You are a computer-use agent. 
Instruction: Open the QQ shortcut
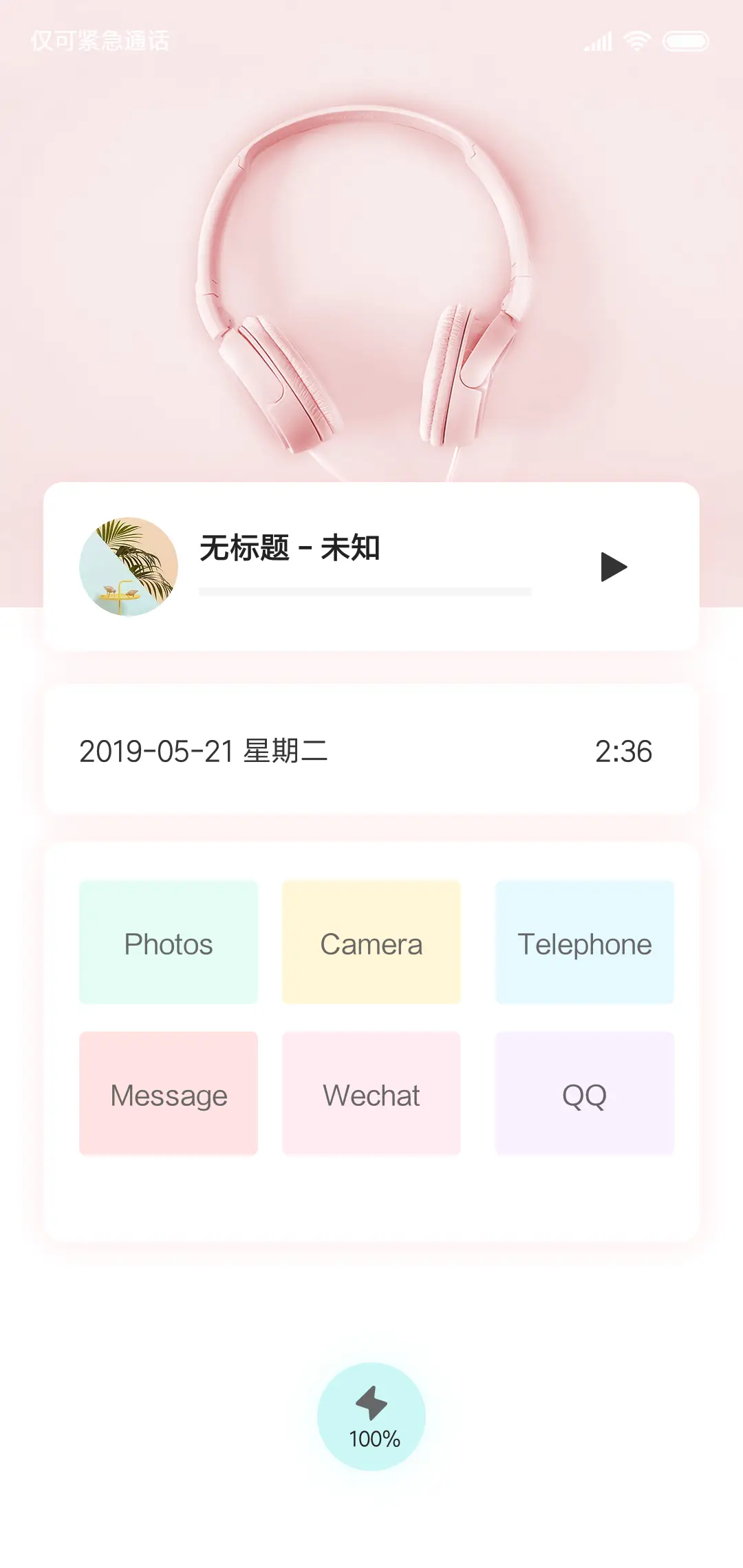(584, 1094)
